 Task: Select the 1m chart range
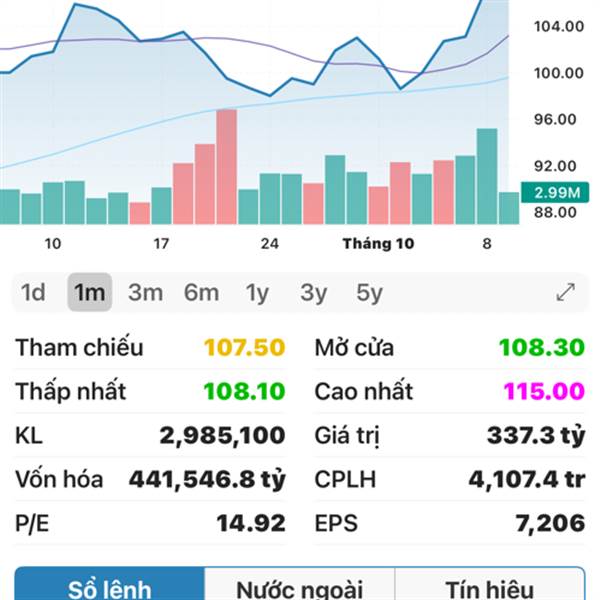coord(90,293)
